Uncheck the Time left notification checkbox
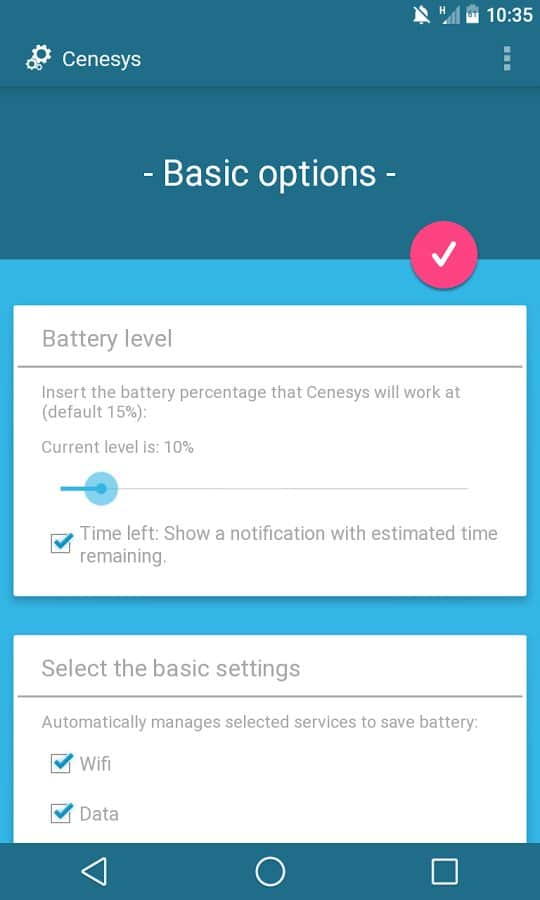The image size is (540, 900). coord(61,543)
